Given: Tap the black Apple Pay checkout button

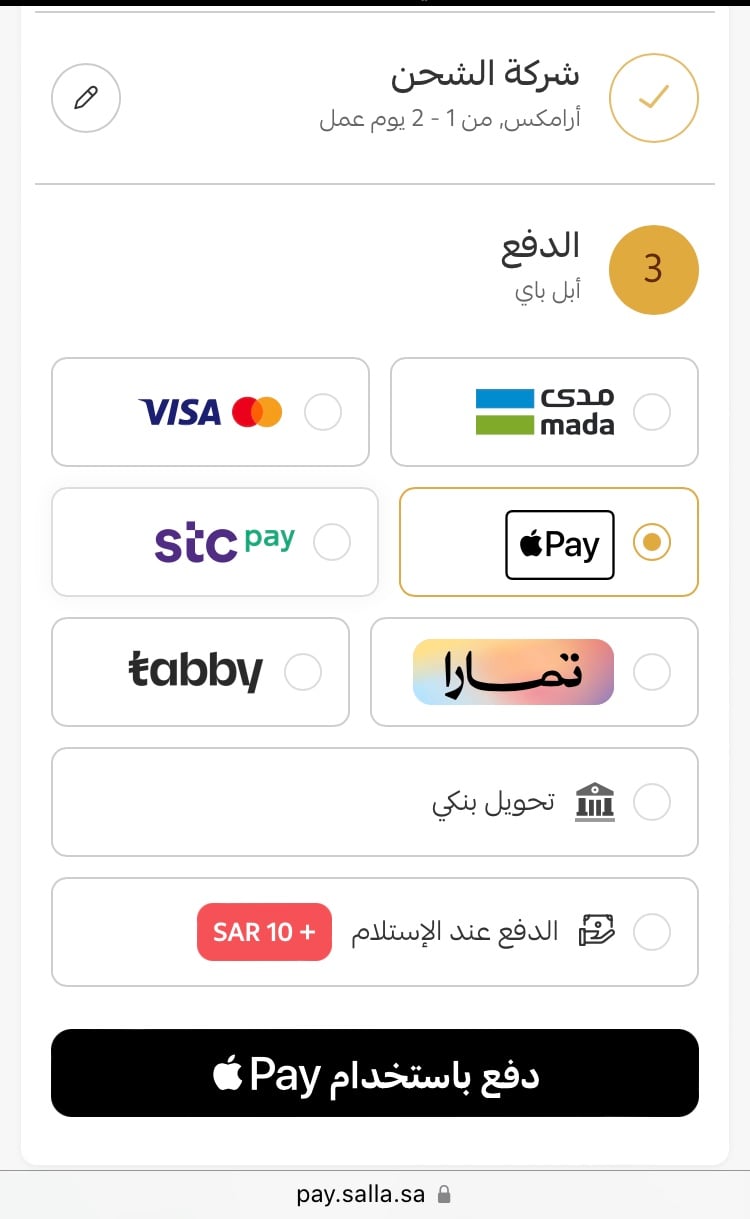Looking at the screenshot, I should point(375,1073).
